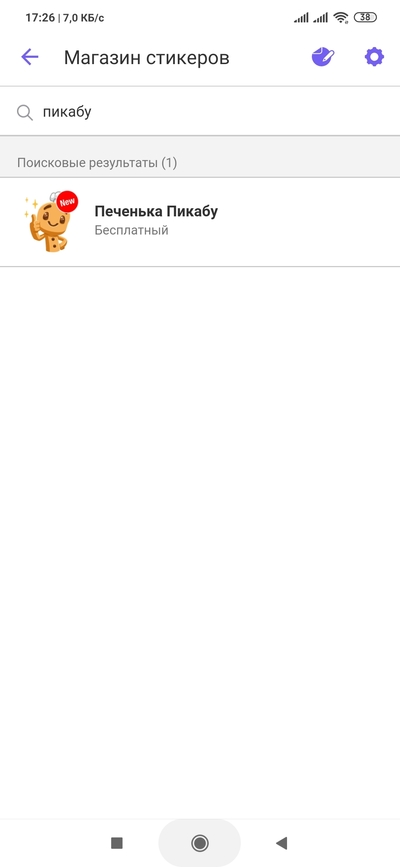This screenshot has height=867, width=400.
Task: Open the Печенька Пикабу sticker pack
Action: pyautogui.click(x=200, y=222)
